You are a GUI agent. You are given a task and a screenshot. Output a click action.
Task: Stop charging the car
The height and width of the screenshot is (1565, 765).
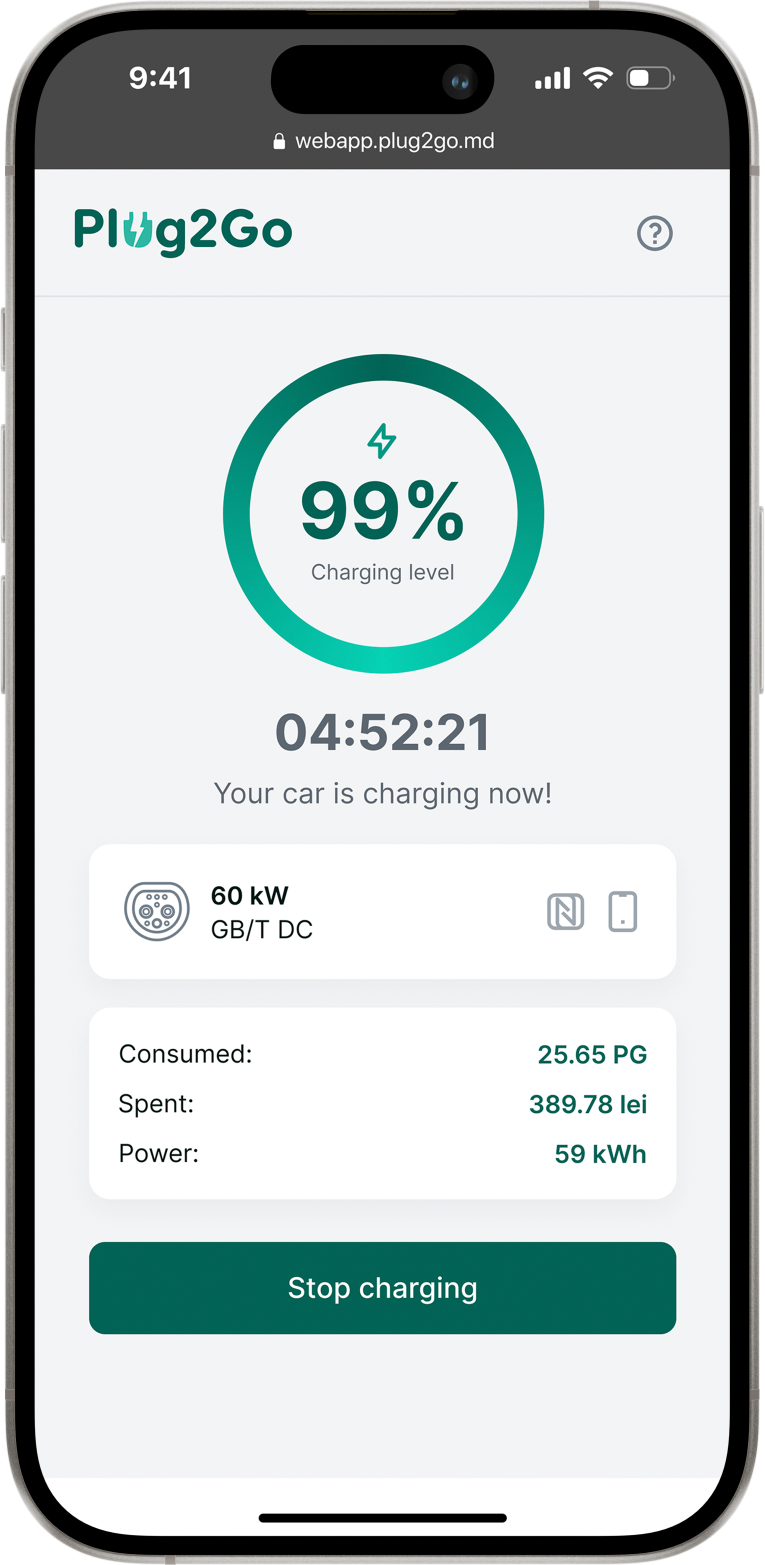[x=382, y=1288]
